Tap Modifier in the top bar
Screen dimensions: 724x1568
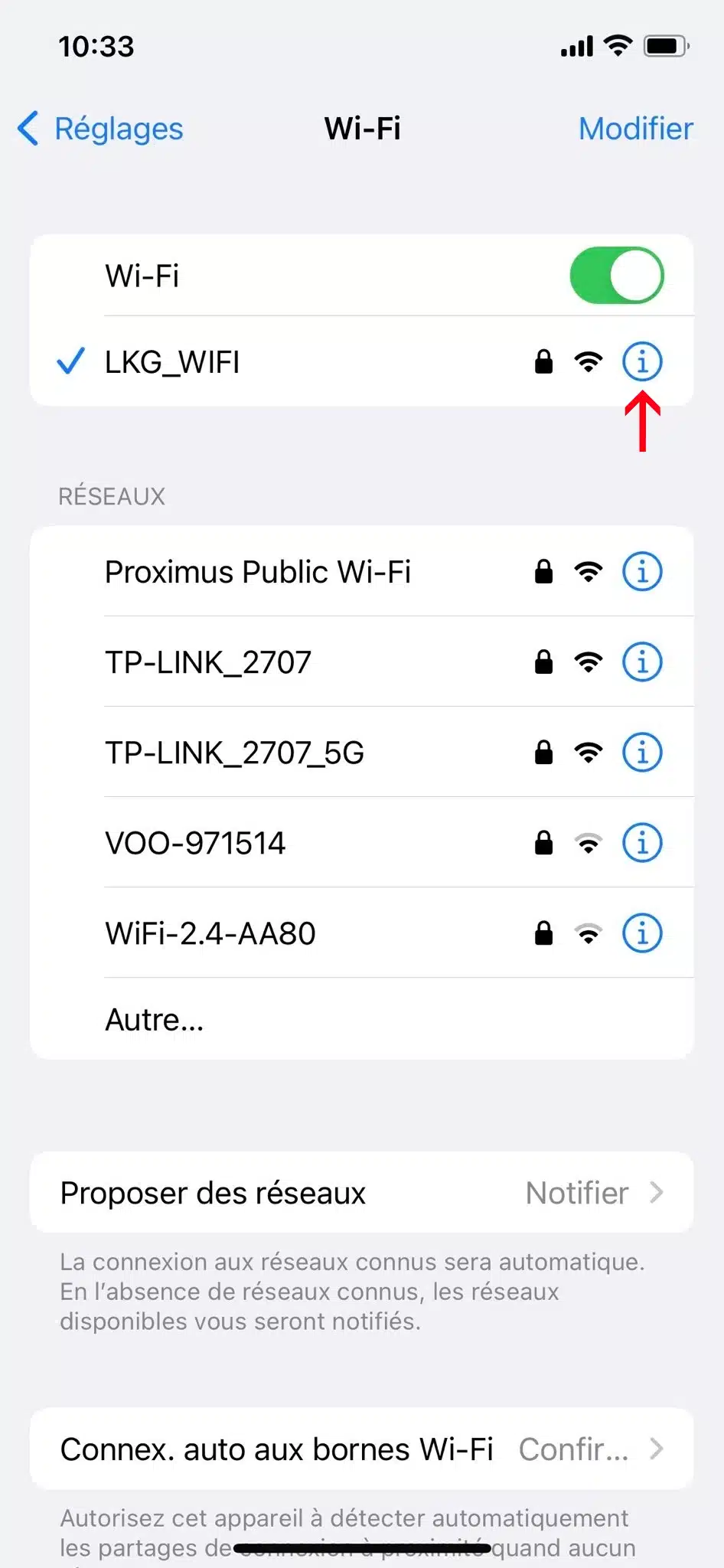635,129
